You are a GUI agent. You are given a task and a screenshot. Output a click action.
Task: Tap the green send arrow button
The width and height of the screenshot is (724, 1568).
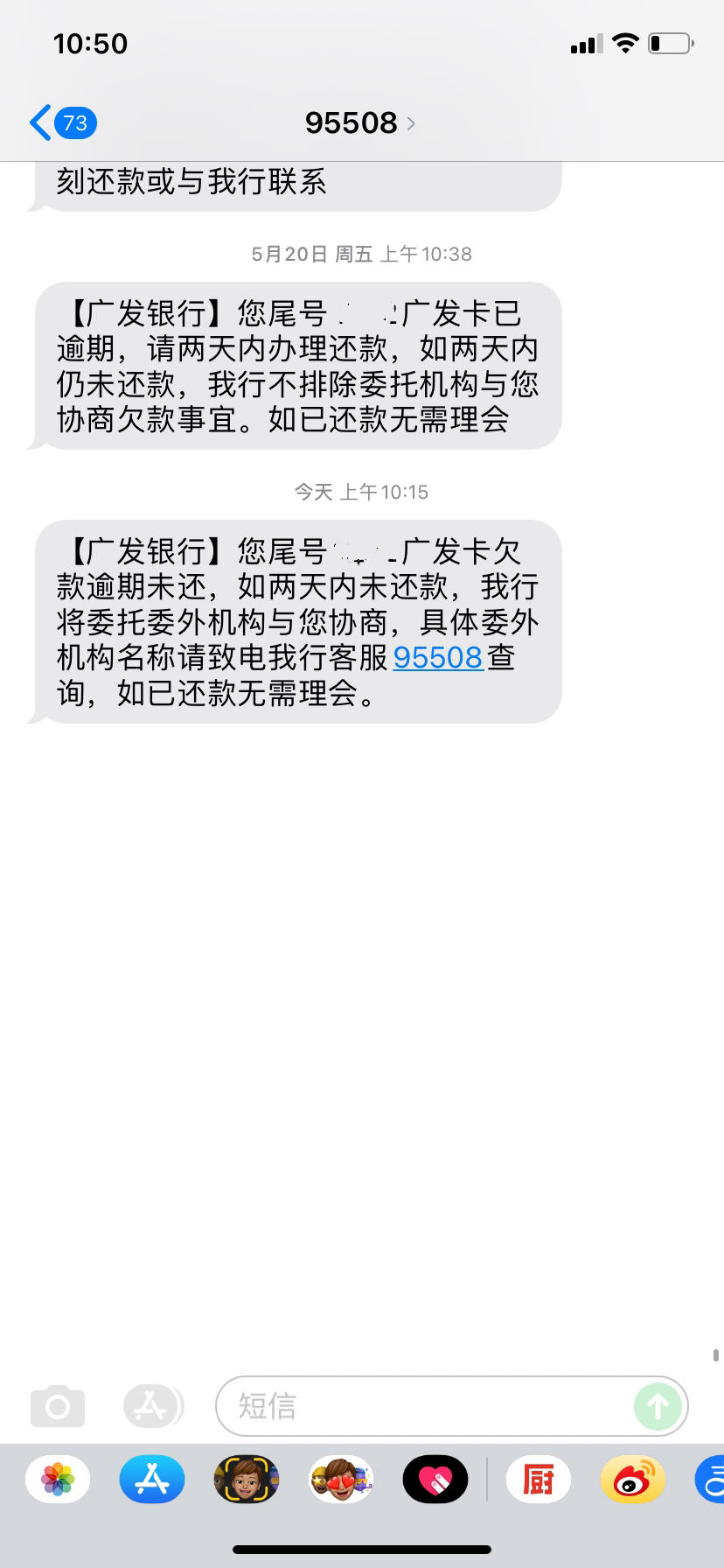tap(657, 1406)
